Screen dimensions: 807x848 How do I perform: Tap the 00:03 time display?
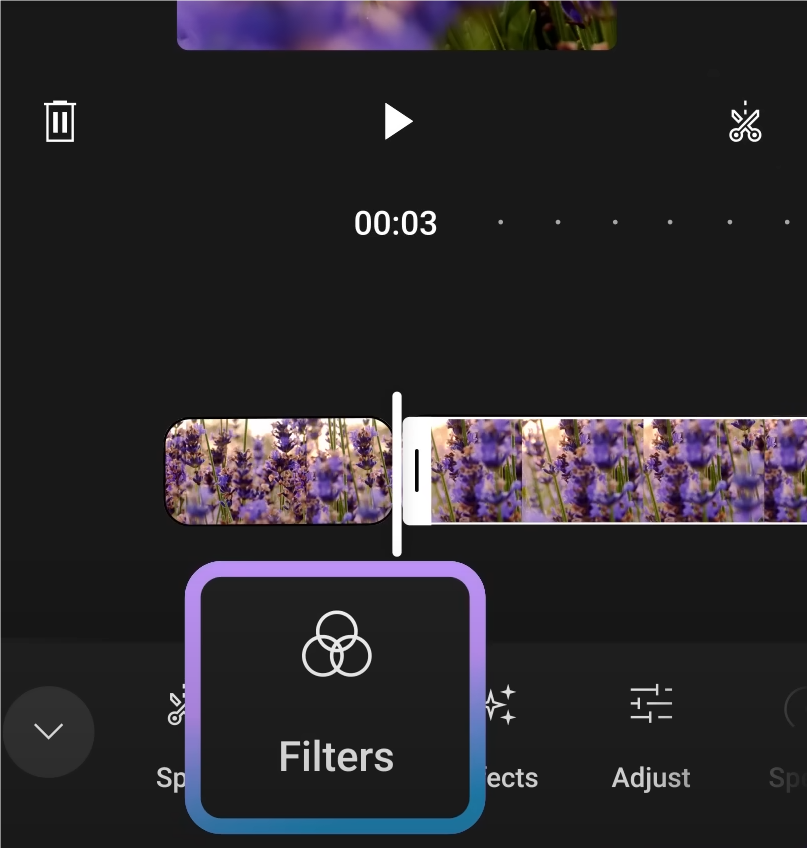point(396,223)
